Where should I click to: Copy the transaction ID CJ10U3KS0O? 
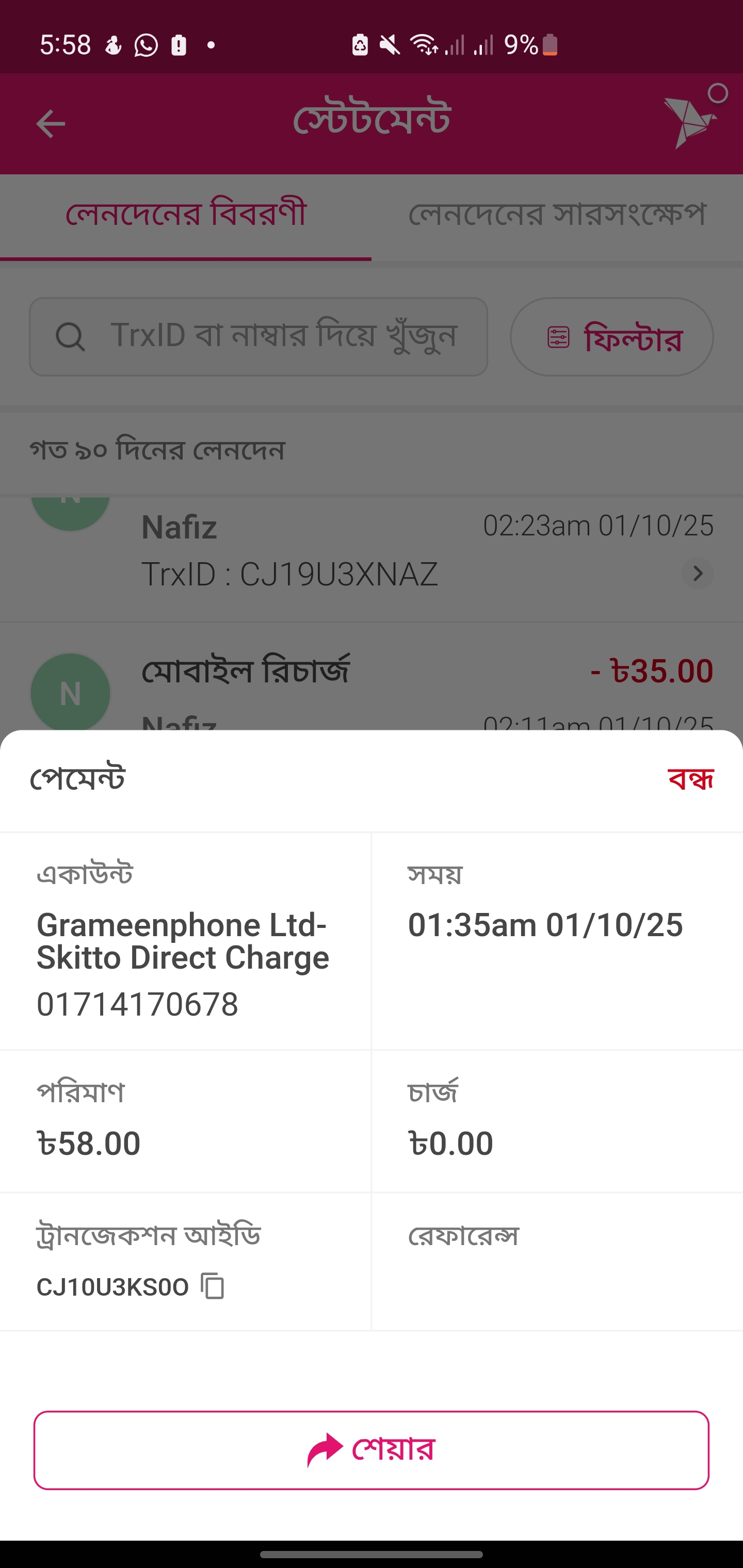213,1286
